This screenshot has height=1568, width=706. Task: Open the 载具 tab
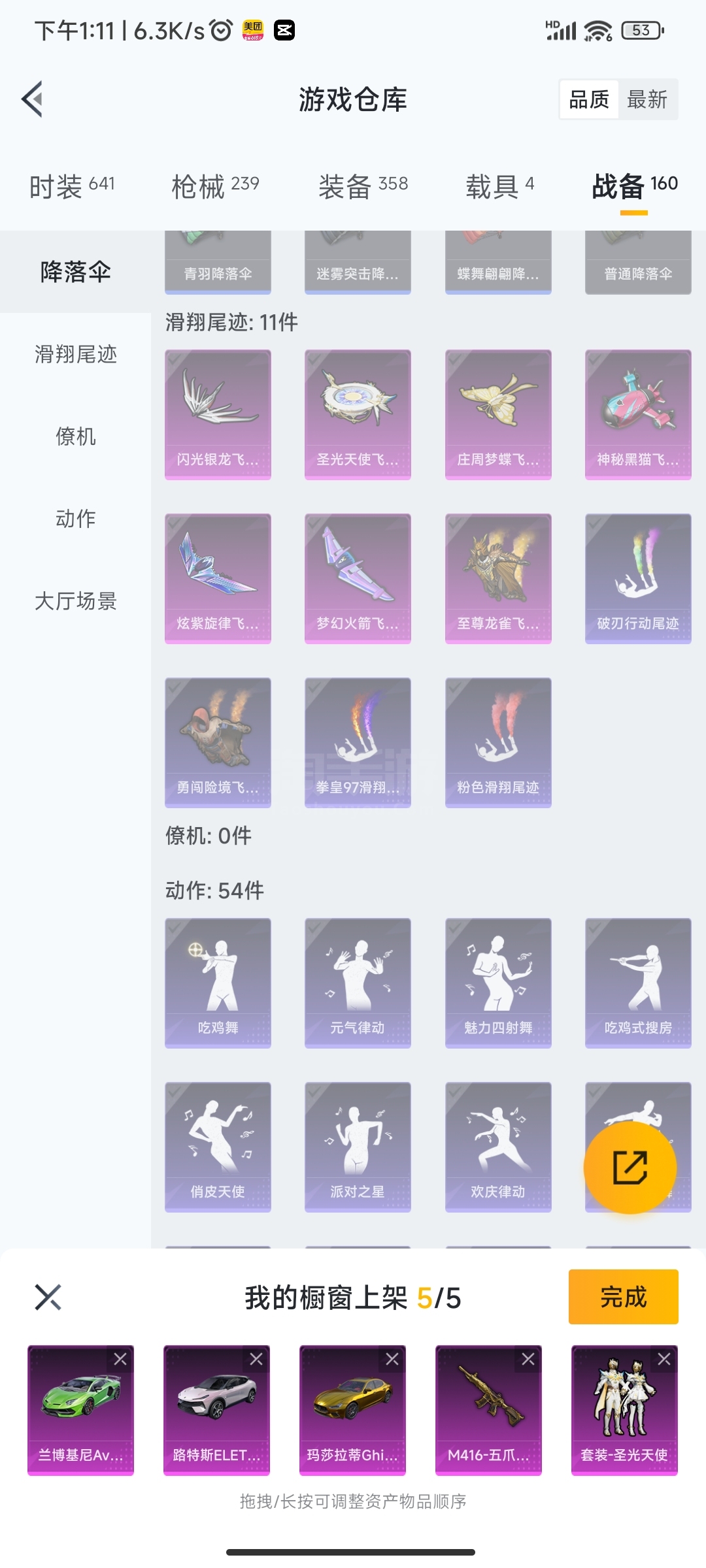click(x=499, y=187)
